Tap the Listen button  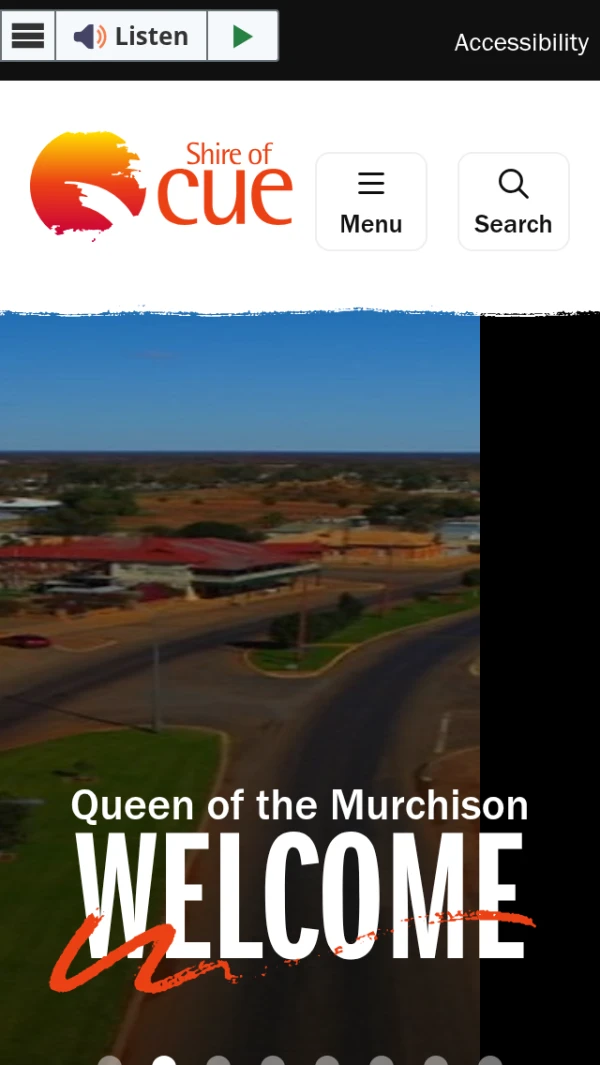pos(132,36)
